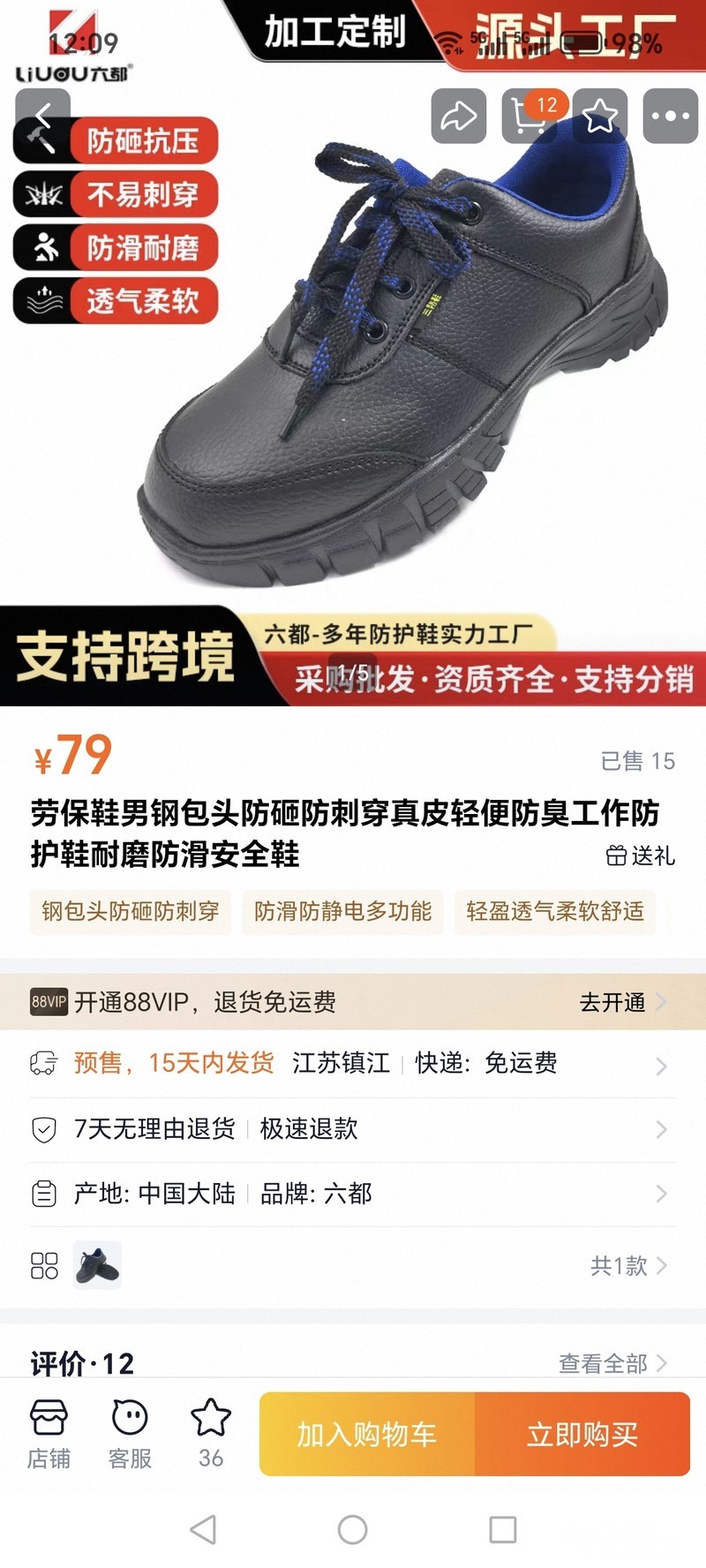This screenshot has width=706, height=1568.
Task: Favorite the product via top star icon
Action: (600, 116)
